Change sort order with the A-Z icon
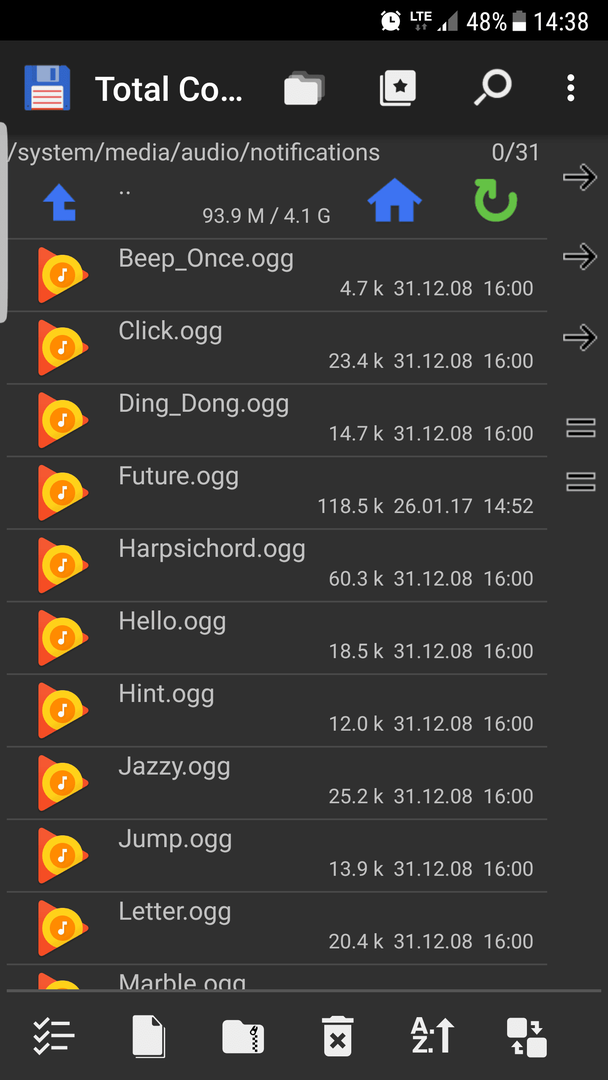 pos(432,1035)
